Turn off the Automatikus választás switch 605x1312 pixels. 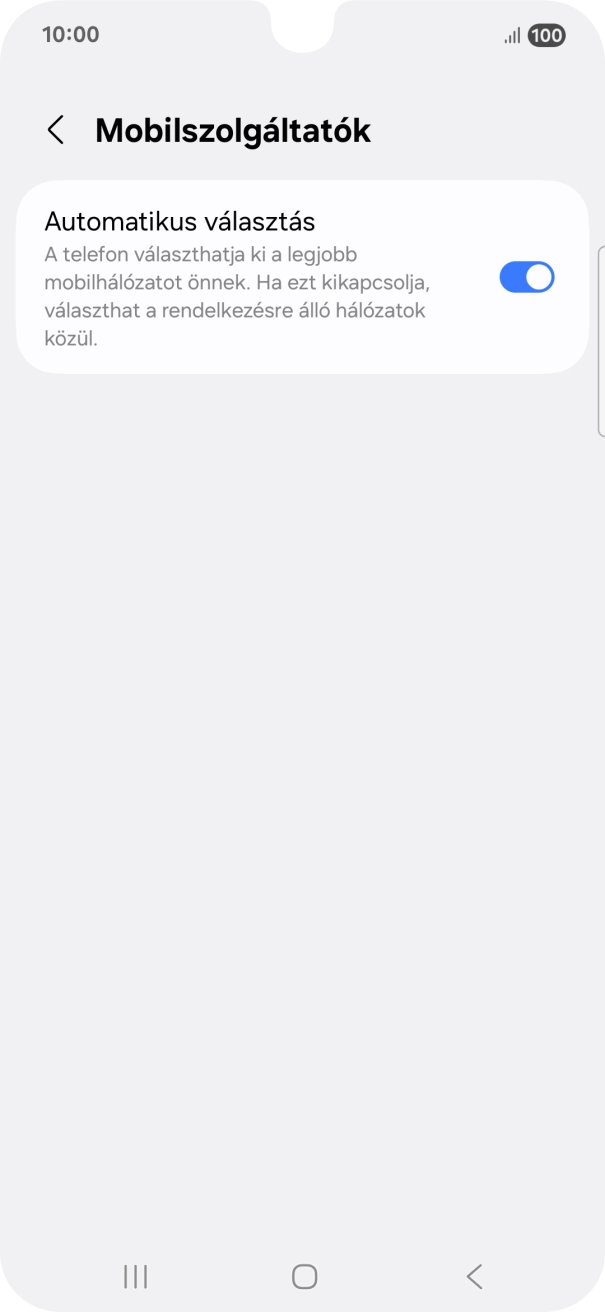[x=527, y=277]
